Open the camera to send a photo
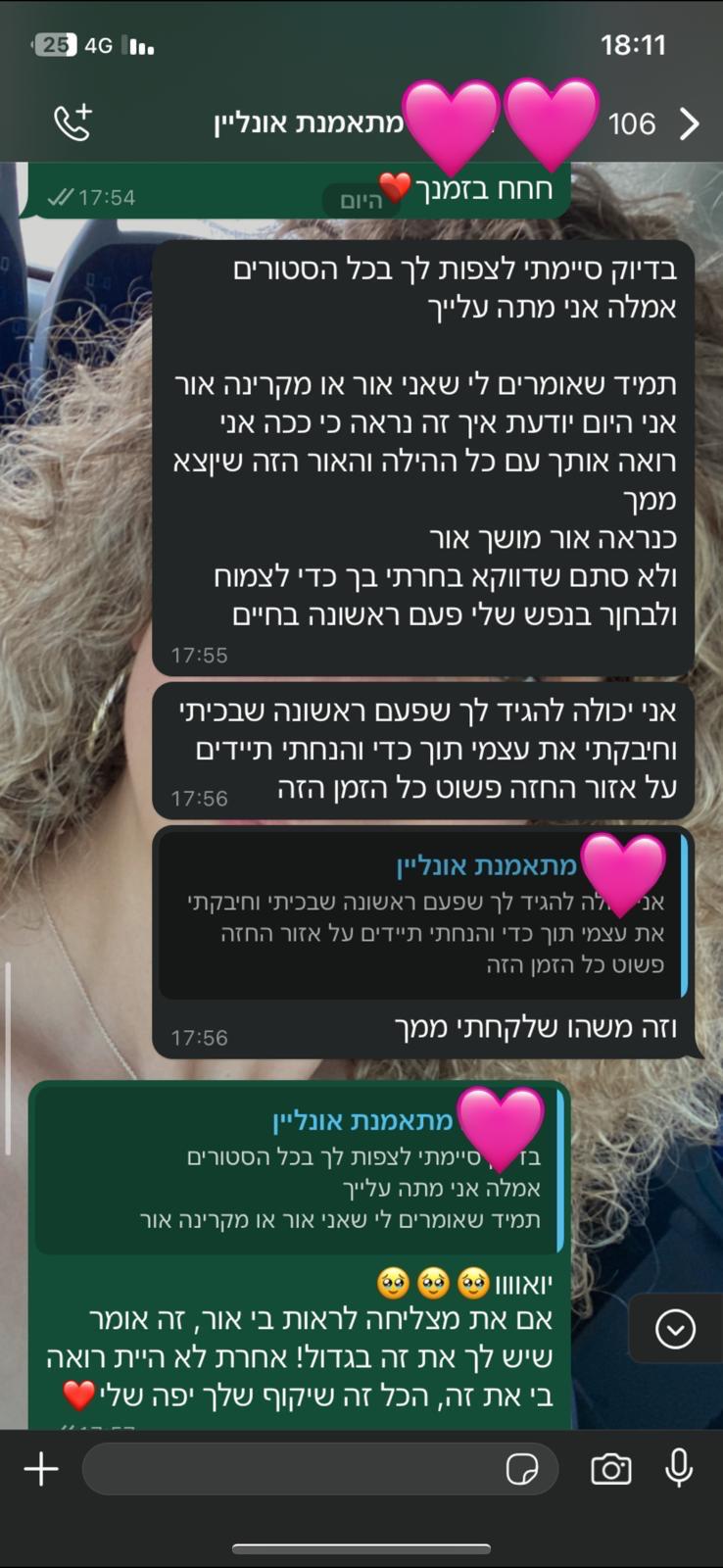 click(610, 1469)
